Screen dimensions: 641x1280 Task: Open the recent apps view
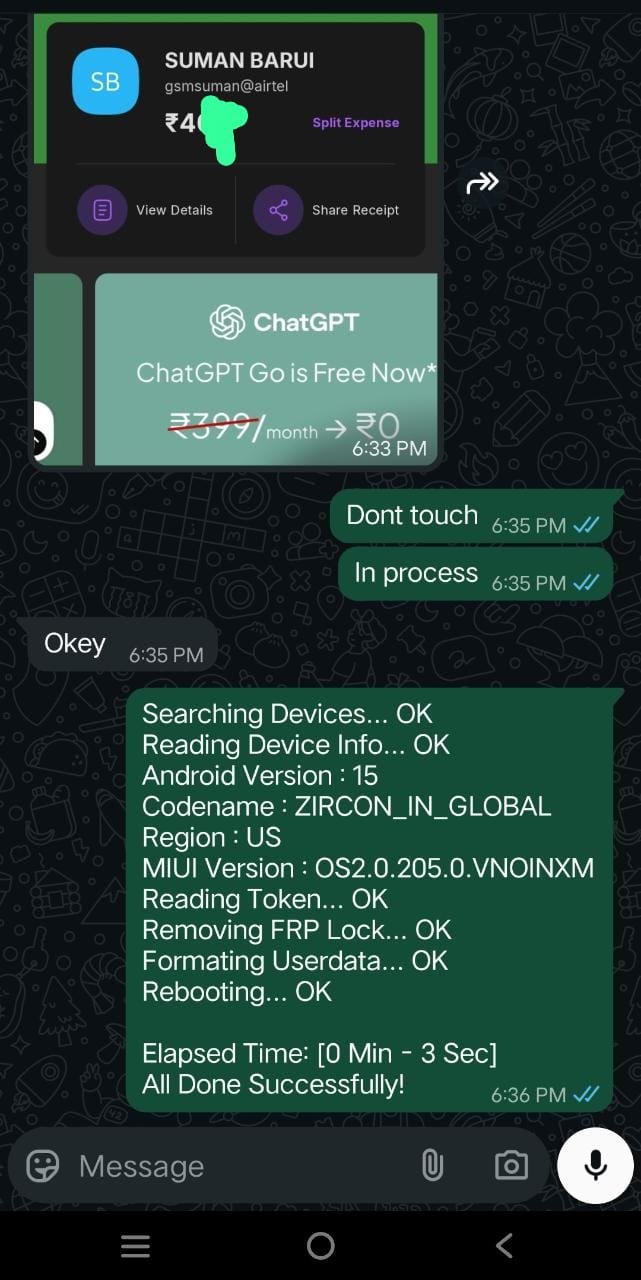click(x=135, y=1245)
